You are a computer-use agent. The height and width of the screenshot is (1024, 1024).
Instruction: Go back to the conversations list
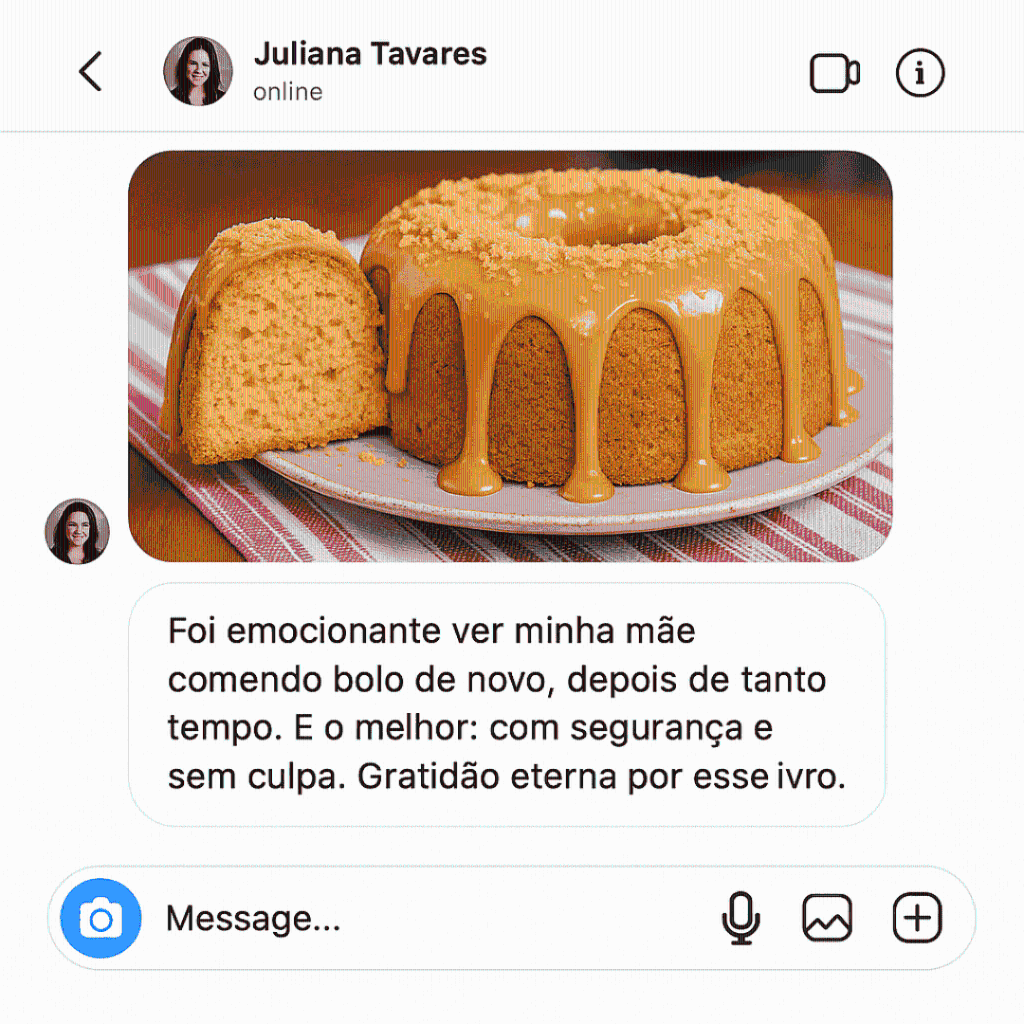pos(90,72)
